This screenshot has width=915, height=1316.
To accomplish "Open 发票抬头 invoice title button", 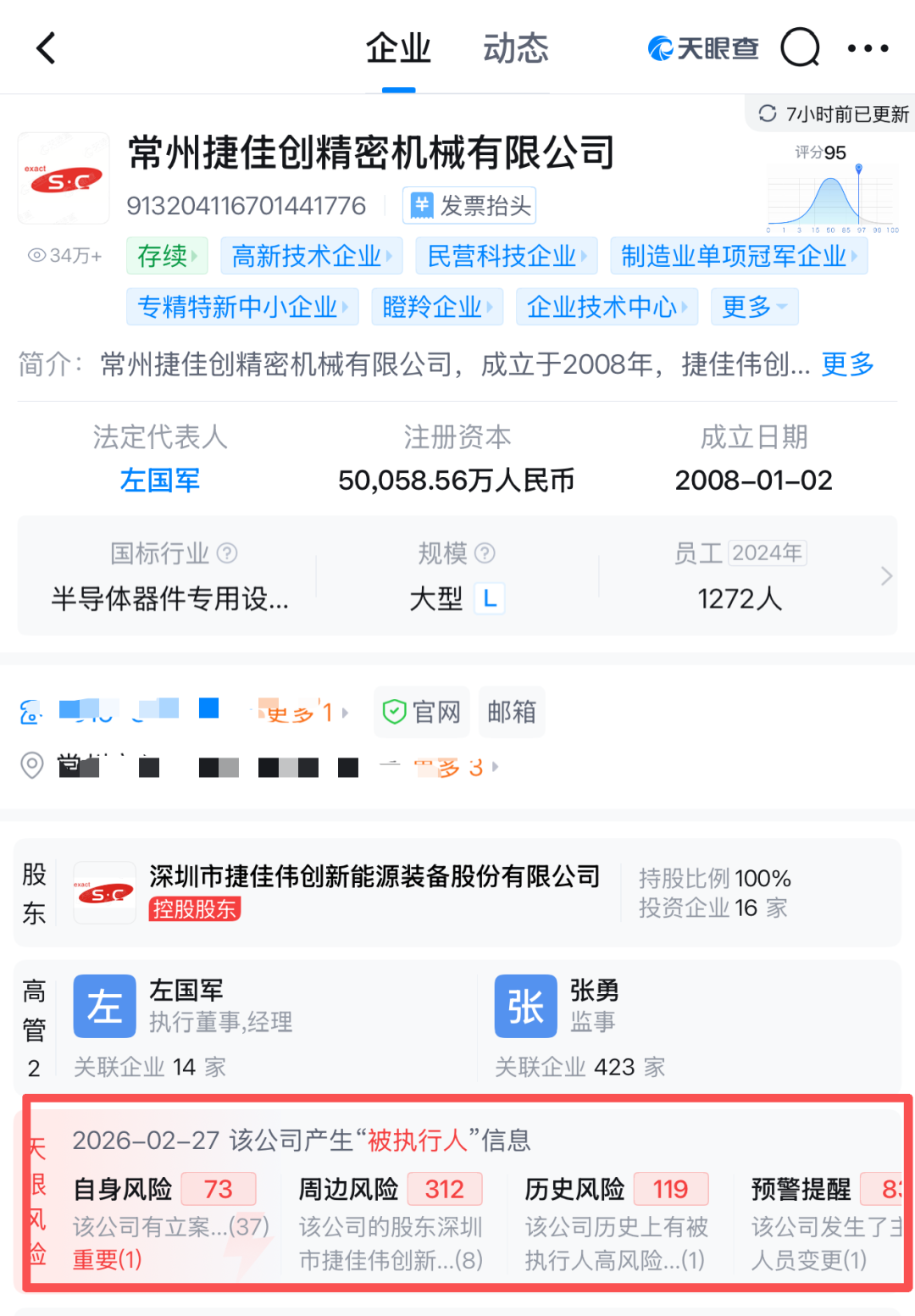I will 470,205.
